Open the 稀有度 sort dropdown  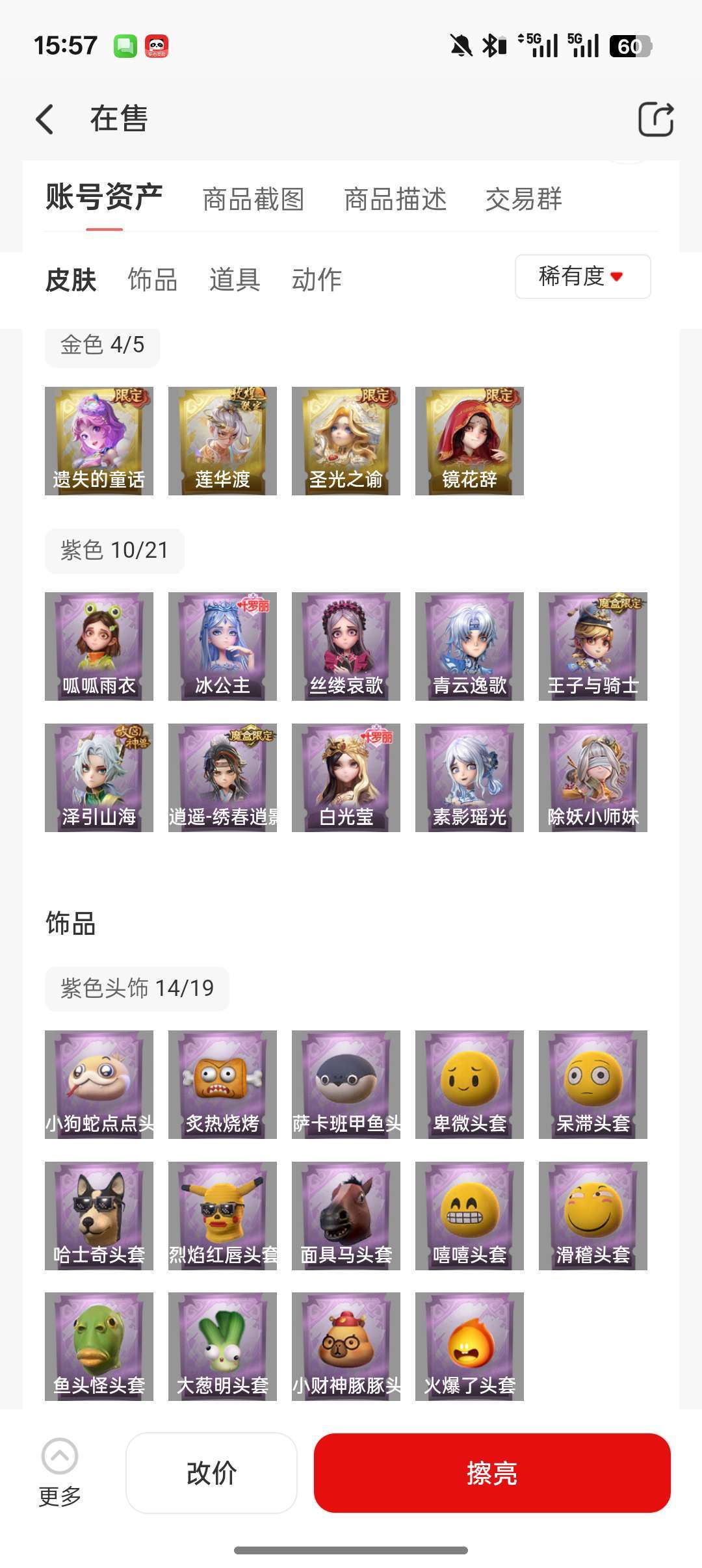[x=582, y=276]
